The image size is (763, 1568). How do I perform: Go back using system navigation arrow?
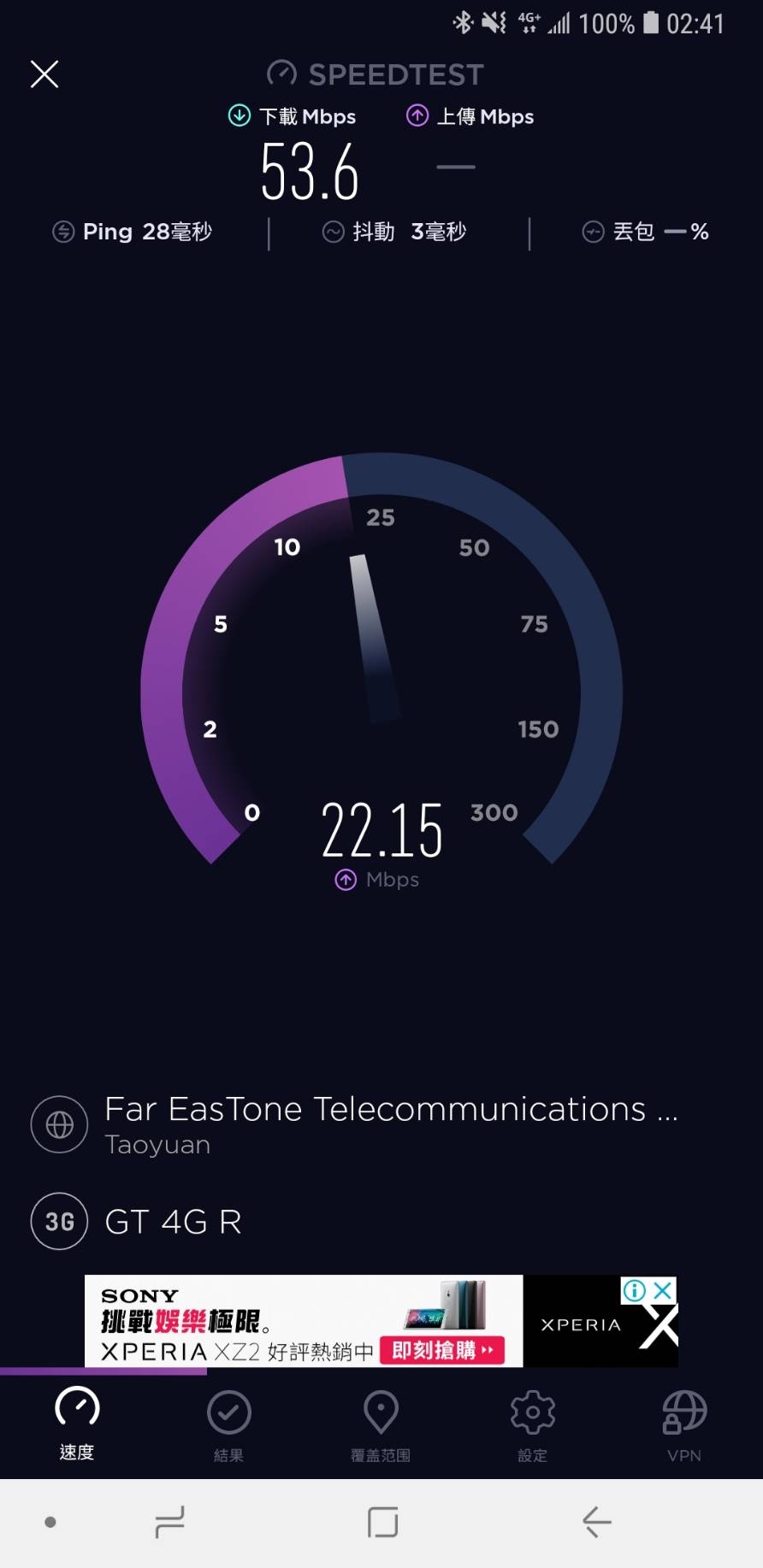coord(596,1522)
